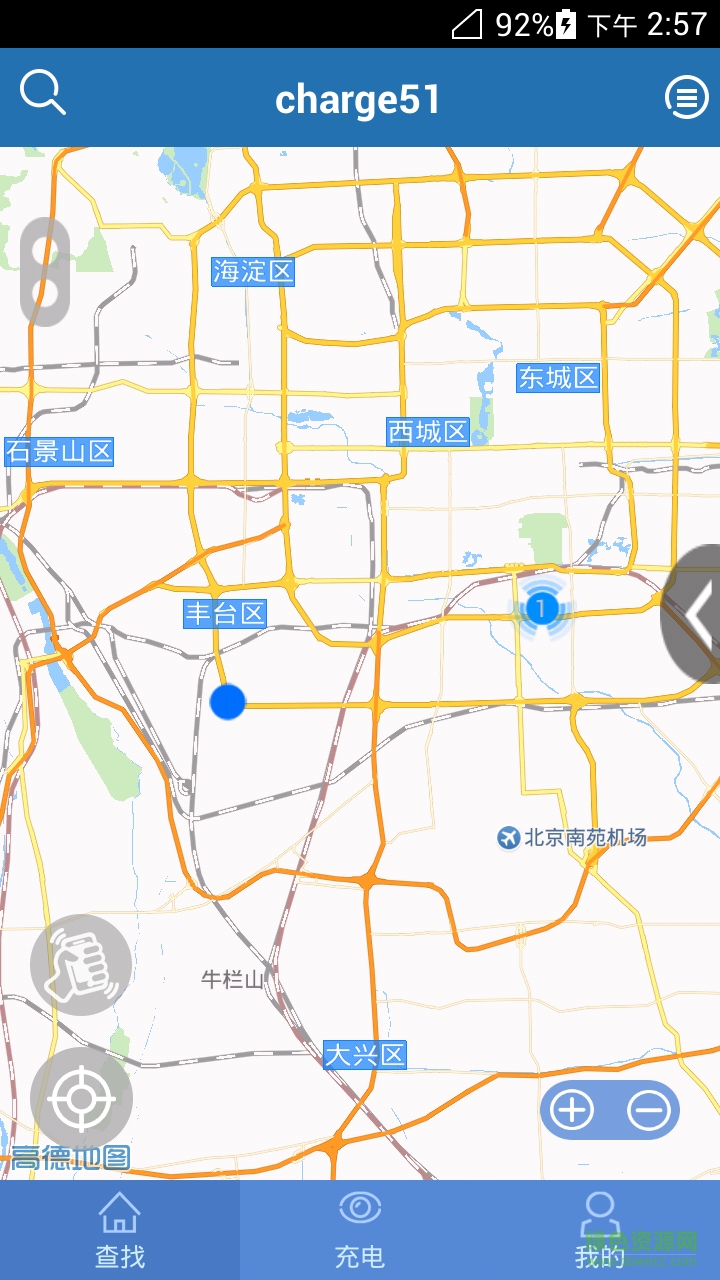Select the 充电 eye icon in bottom bar

point(360,1211)
